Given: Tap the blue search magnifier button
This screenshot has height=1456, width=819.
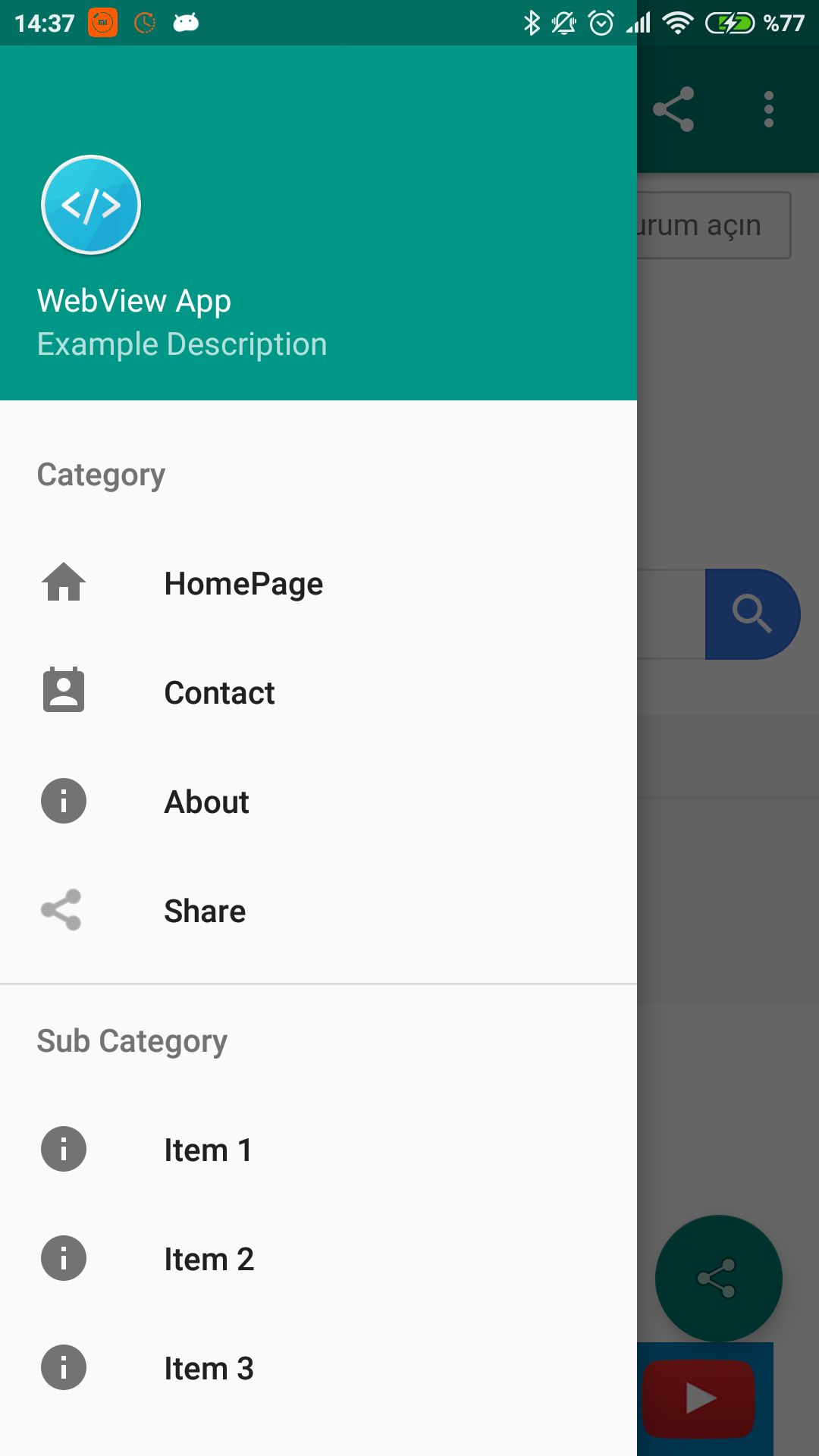Looking at the screenshot, I should tap(752, 613).
